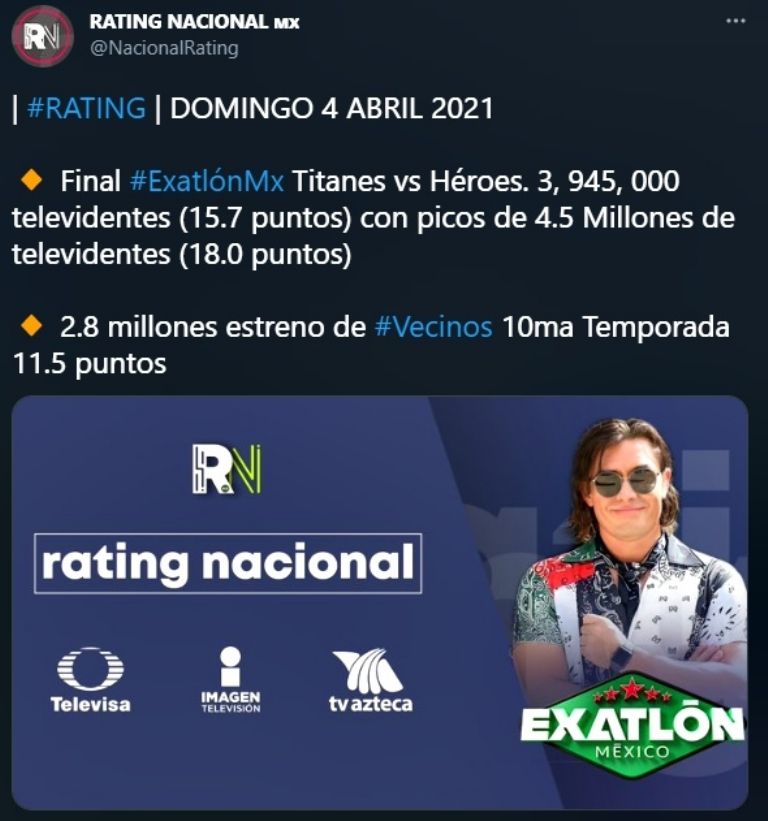Screen dimensions: 768x821
Task: Open the #Vecinos hashtag
Action: click(x=433, y=327)
